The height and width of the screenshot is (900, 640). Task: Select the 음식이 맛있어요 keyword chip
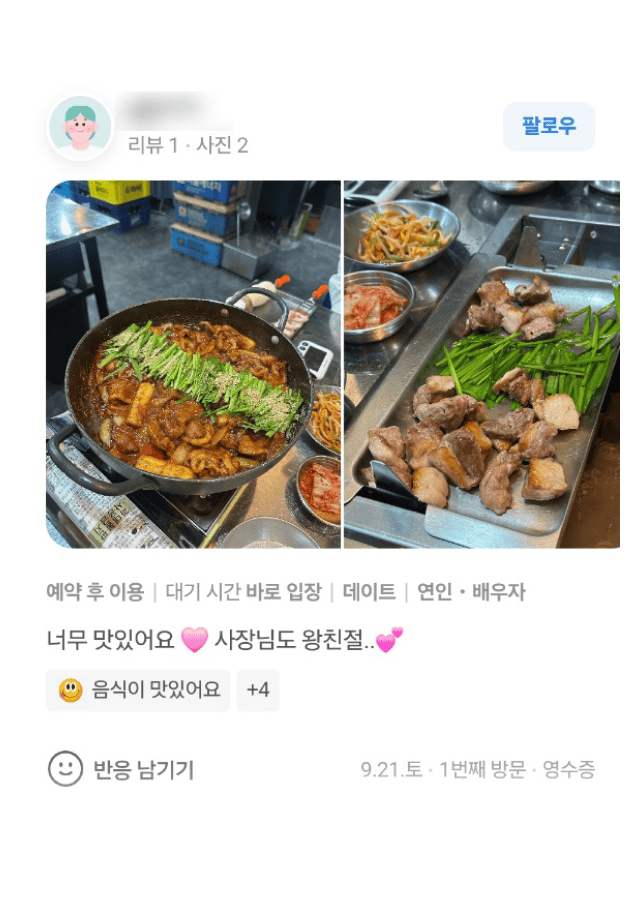[138, 690]
